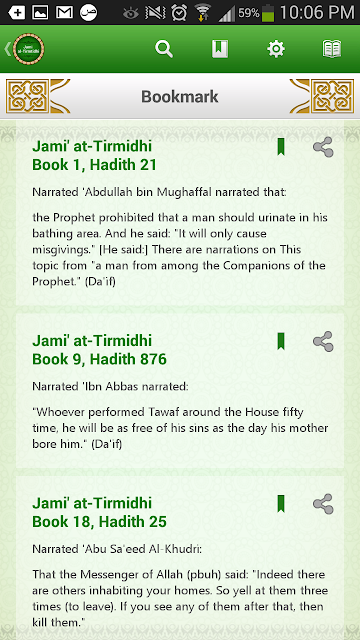The image size is (360, 640).
Task: Open the Book 9, Hadith 876 card
Action: pos(180,390)
